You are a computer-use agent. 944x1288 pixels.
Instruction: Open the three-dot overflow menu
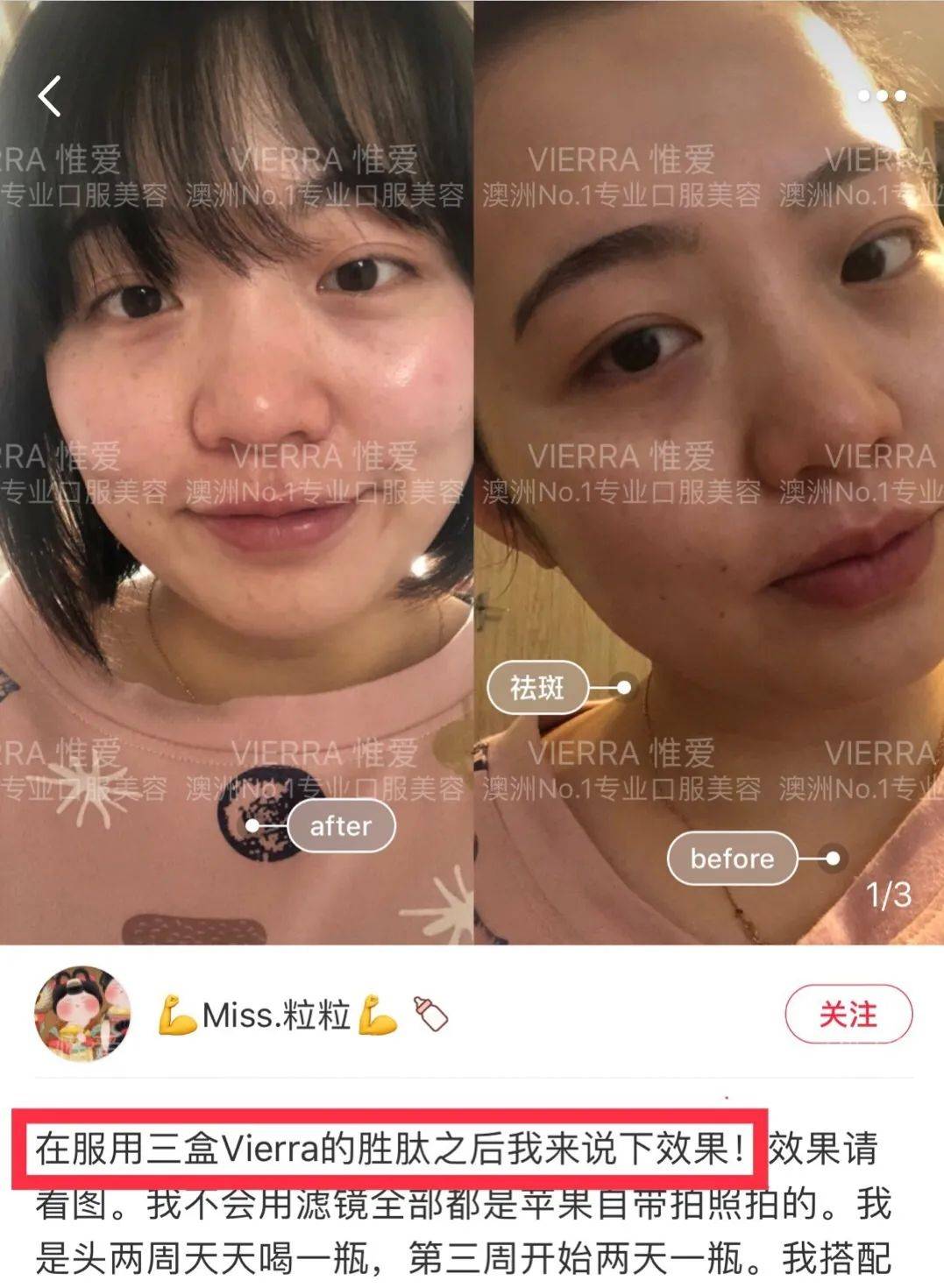(x=882, y=96)
